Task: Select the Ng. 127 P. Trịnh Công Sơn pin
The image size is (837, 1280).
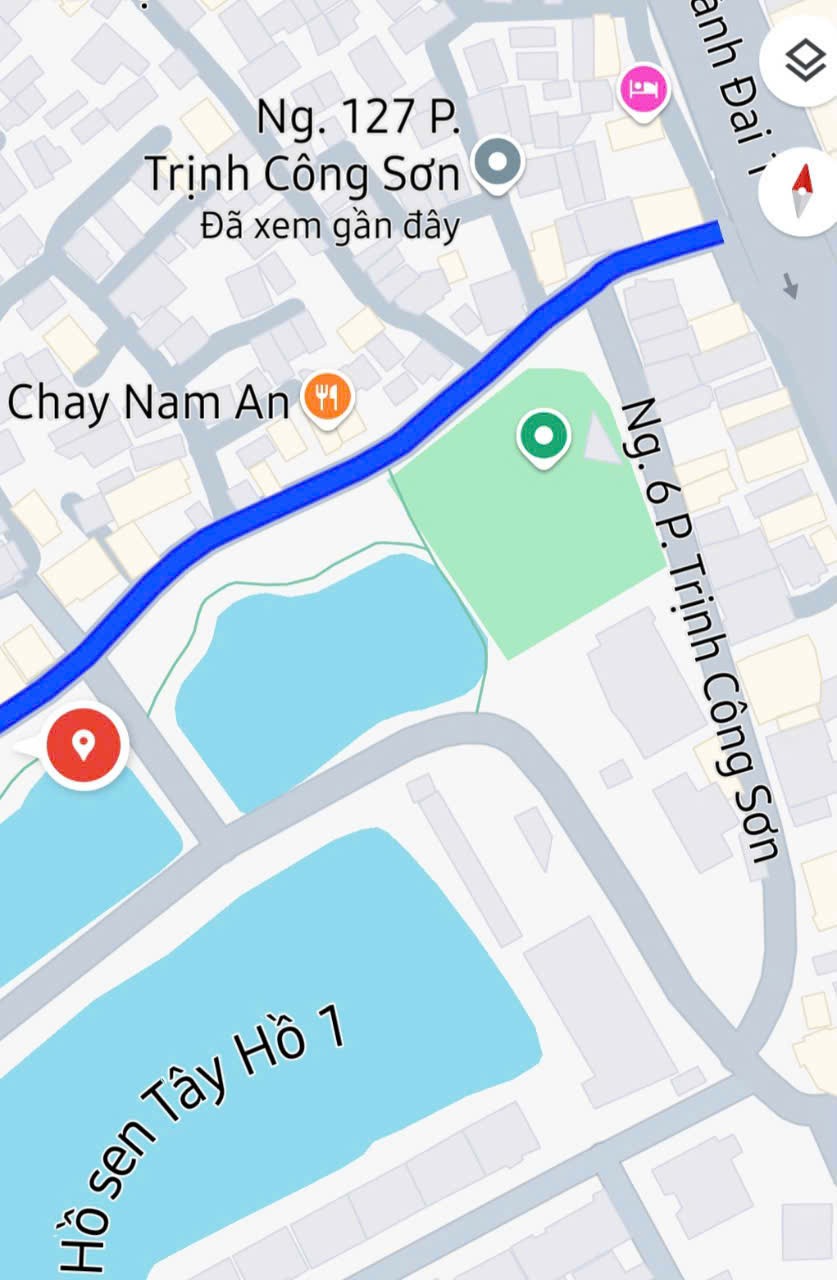Action: pos(498,163)
